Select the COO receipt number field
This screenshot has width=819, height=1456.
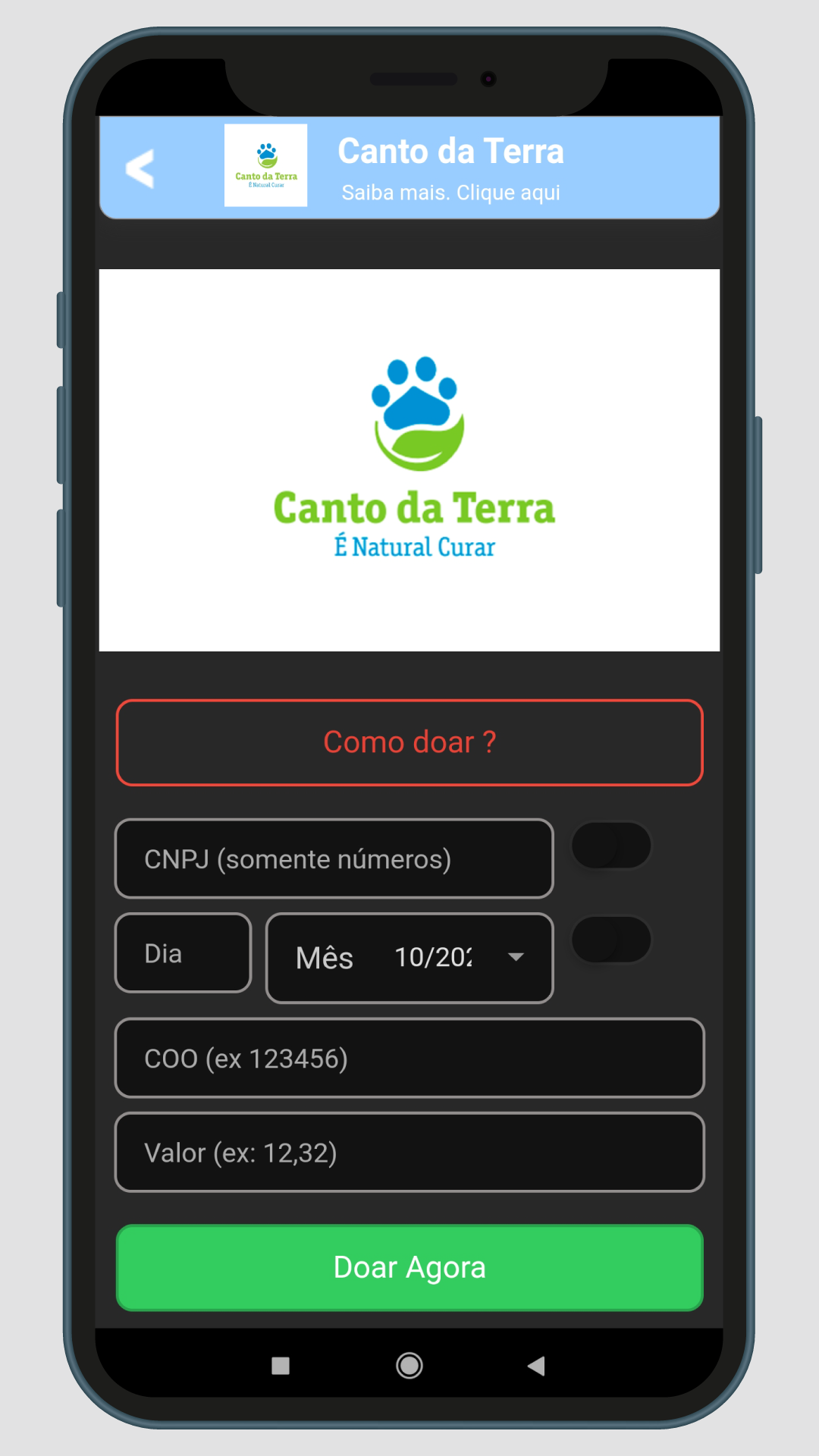click(x=409, y=1059)
